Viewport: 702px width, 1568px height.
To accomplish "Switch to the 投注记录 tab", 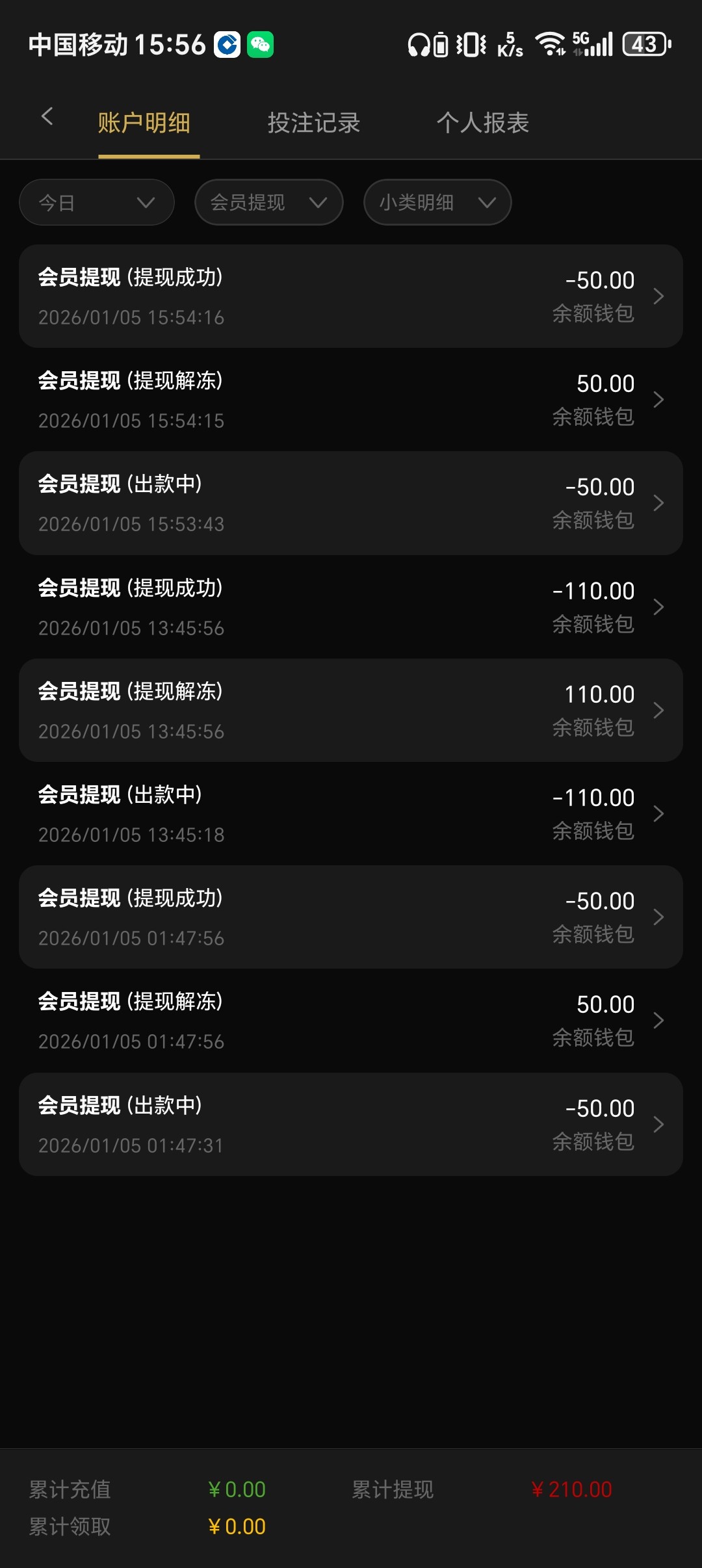I will click(314, 122).
